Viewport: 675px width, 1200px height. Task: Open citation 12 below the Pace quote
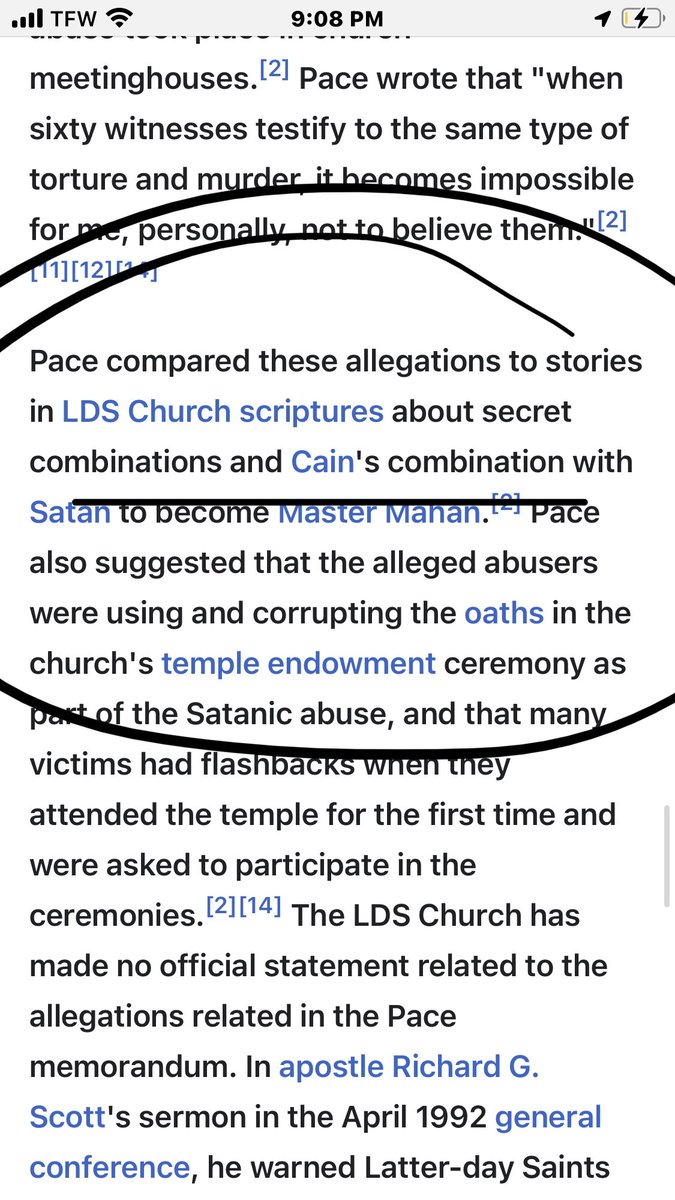tap(90, 270)
